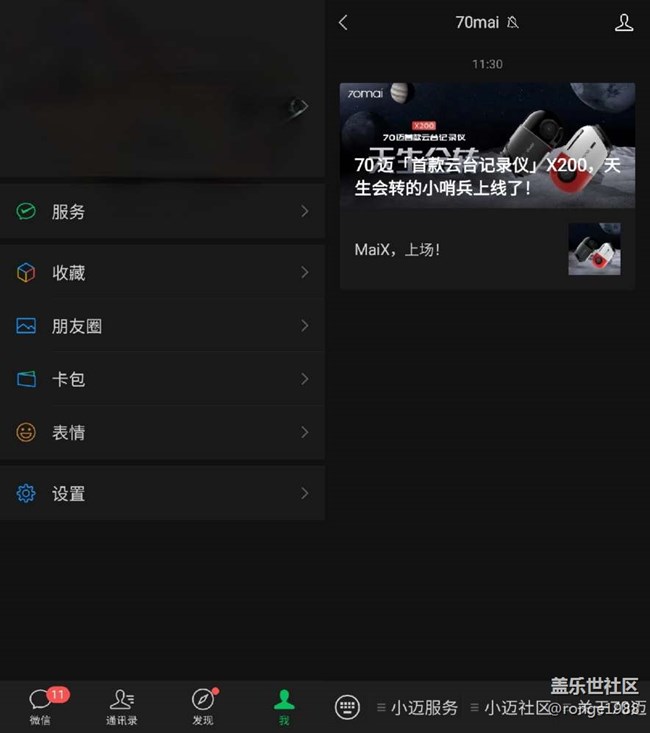Open the 卡包 row
650x733 pixels.
click(x=160, y=379)
